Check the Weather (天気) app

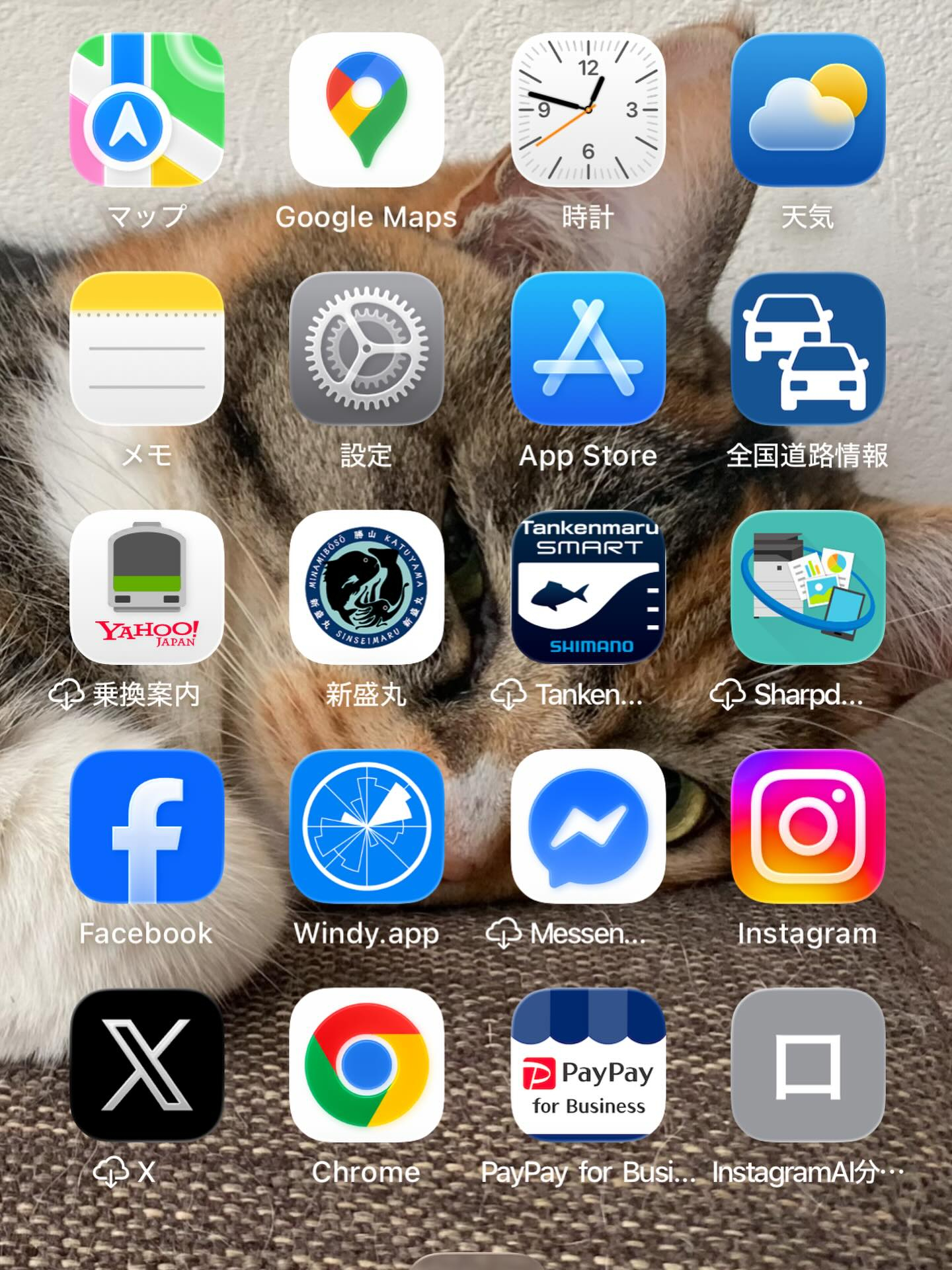click(807, 110)
